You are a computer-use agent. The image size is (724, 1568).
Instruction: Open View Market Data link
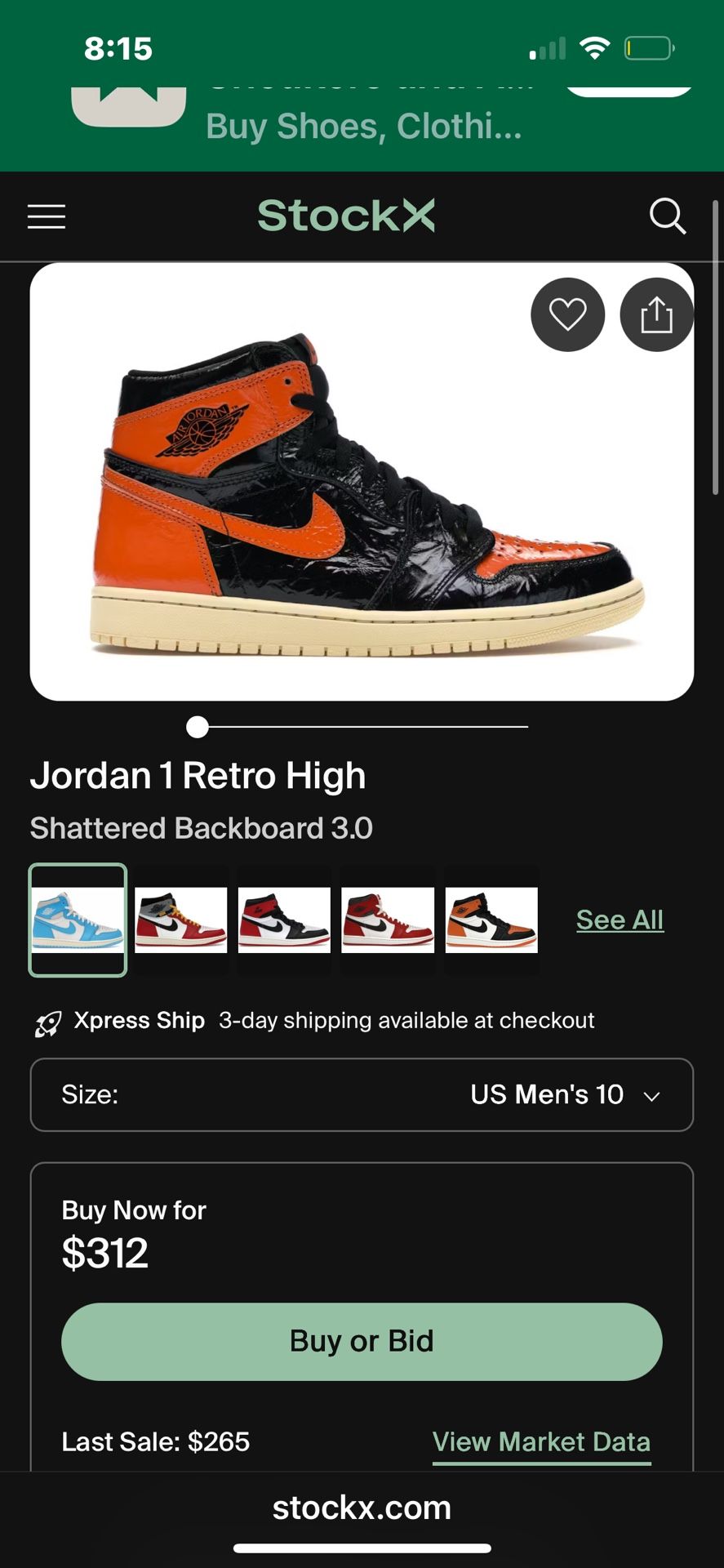point(541,1441)
